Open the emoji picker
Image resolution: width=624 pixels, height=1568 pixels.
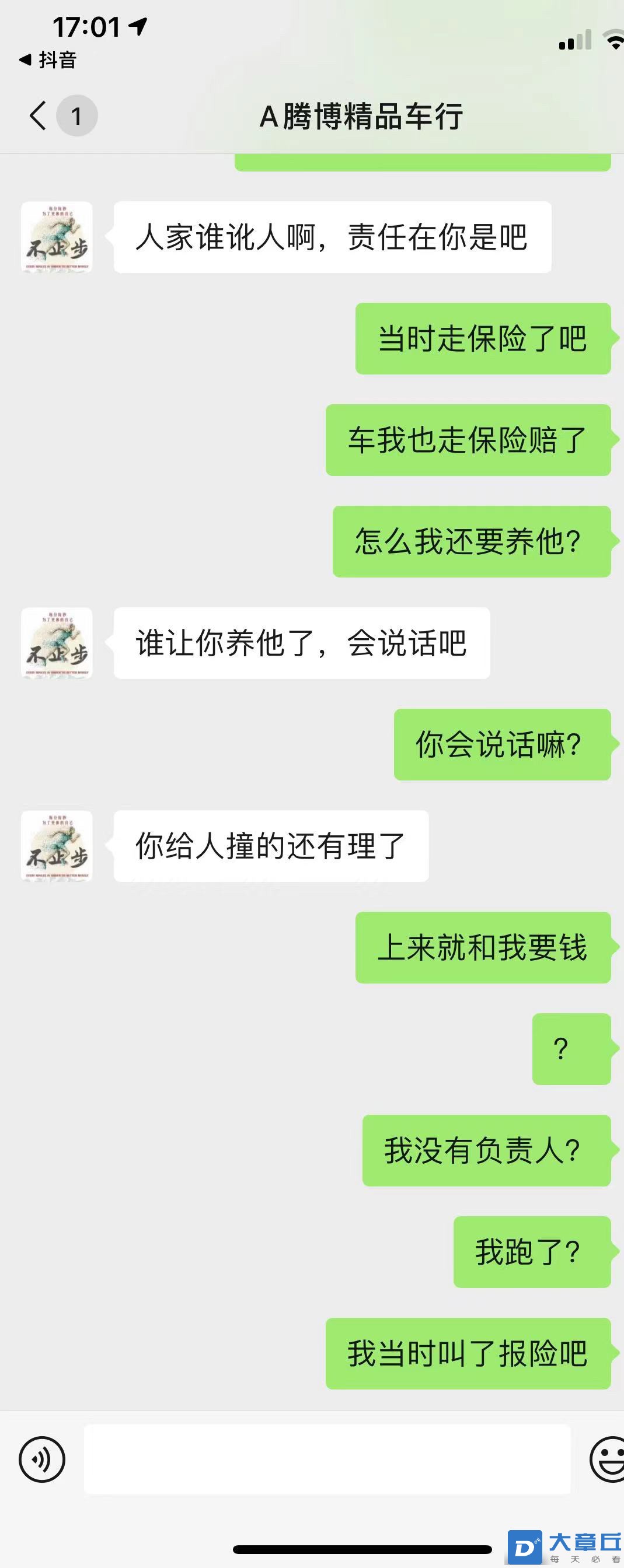(607, 1459)
